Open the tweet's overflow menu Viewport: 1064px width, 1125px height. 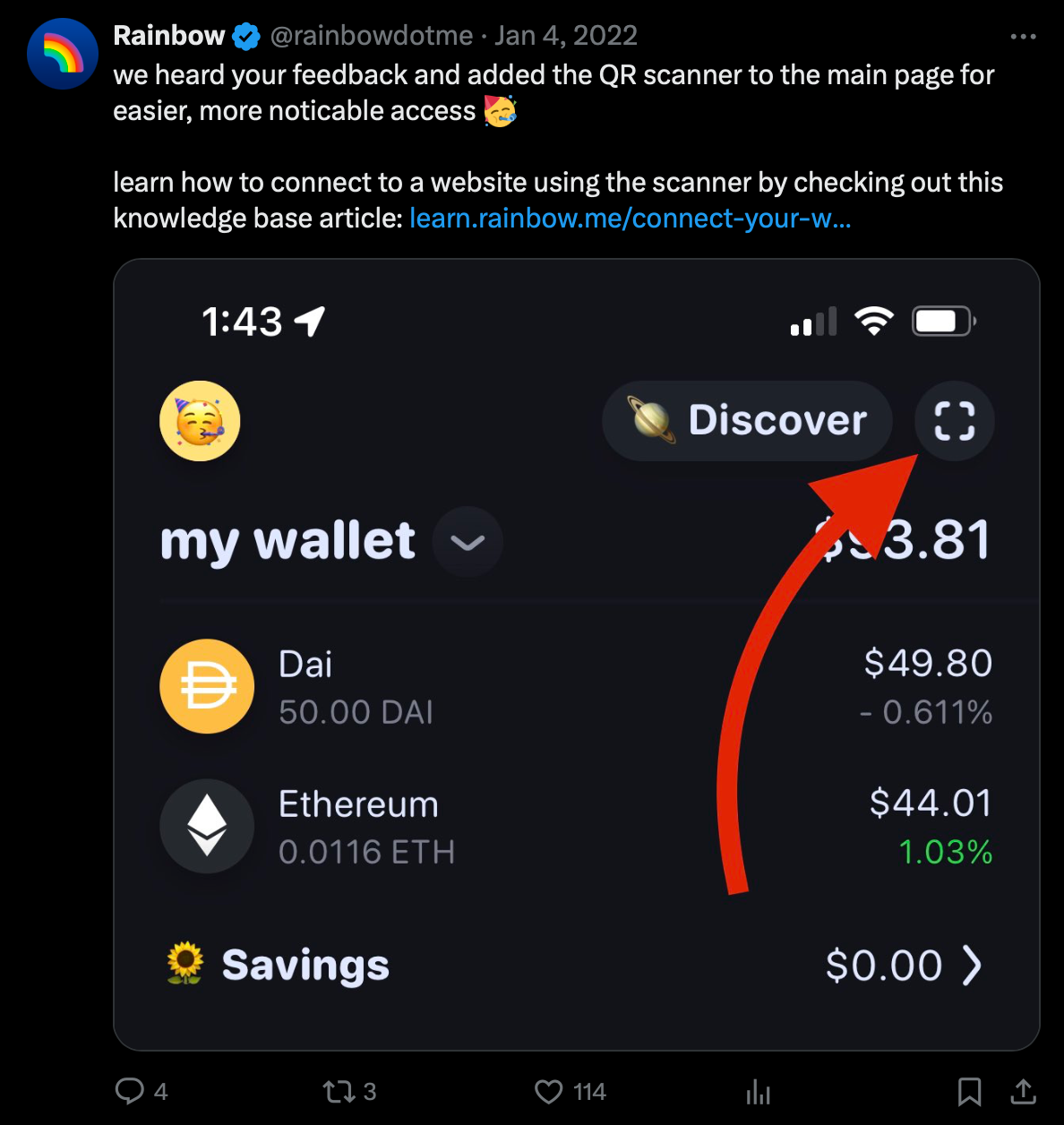tap(1022, 37)
